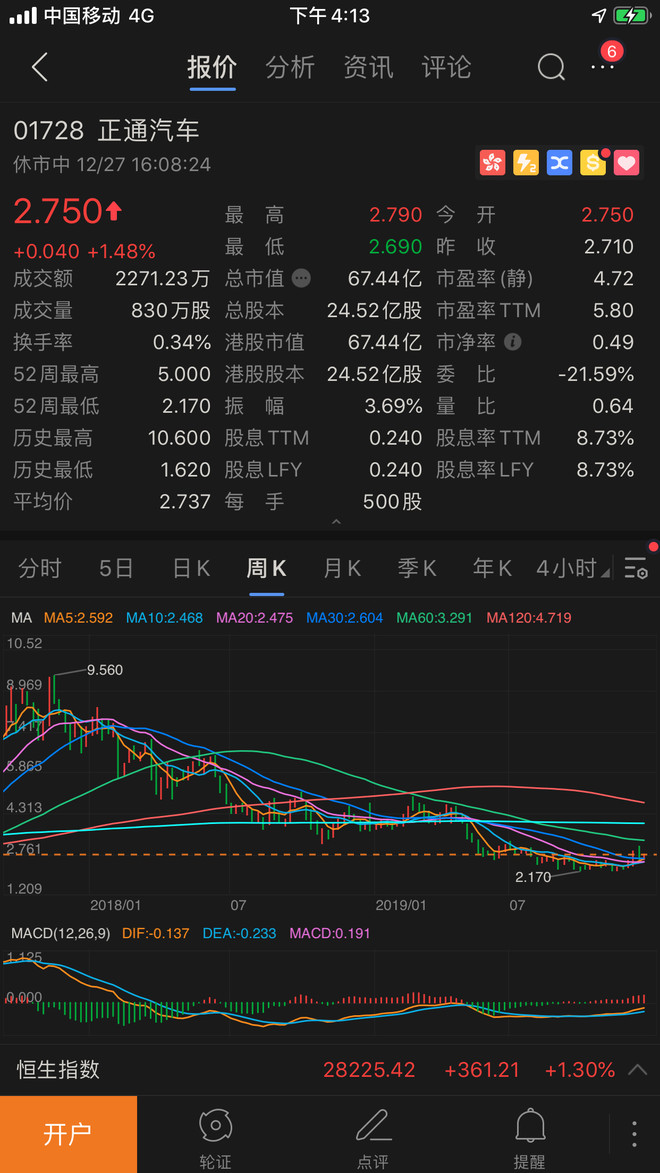The image size is (660, 1173).
Task: Collapse the quote details with the small chevron
Action: coord(336,521)
